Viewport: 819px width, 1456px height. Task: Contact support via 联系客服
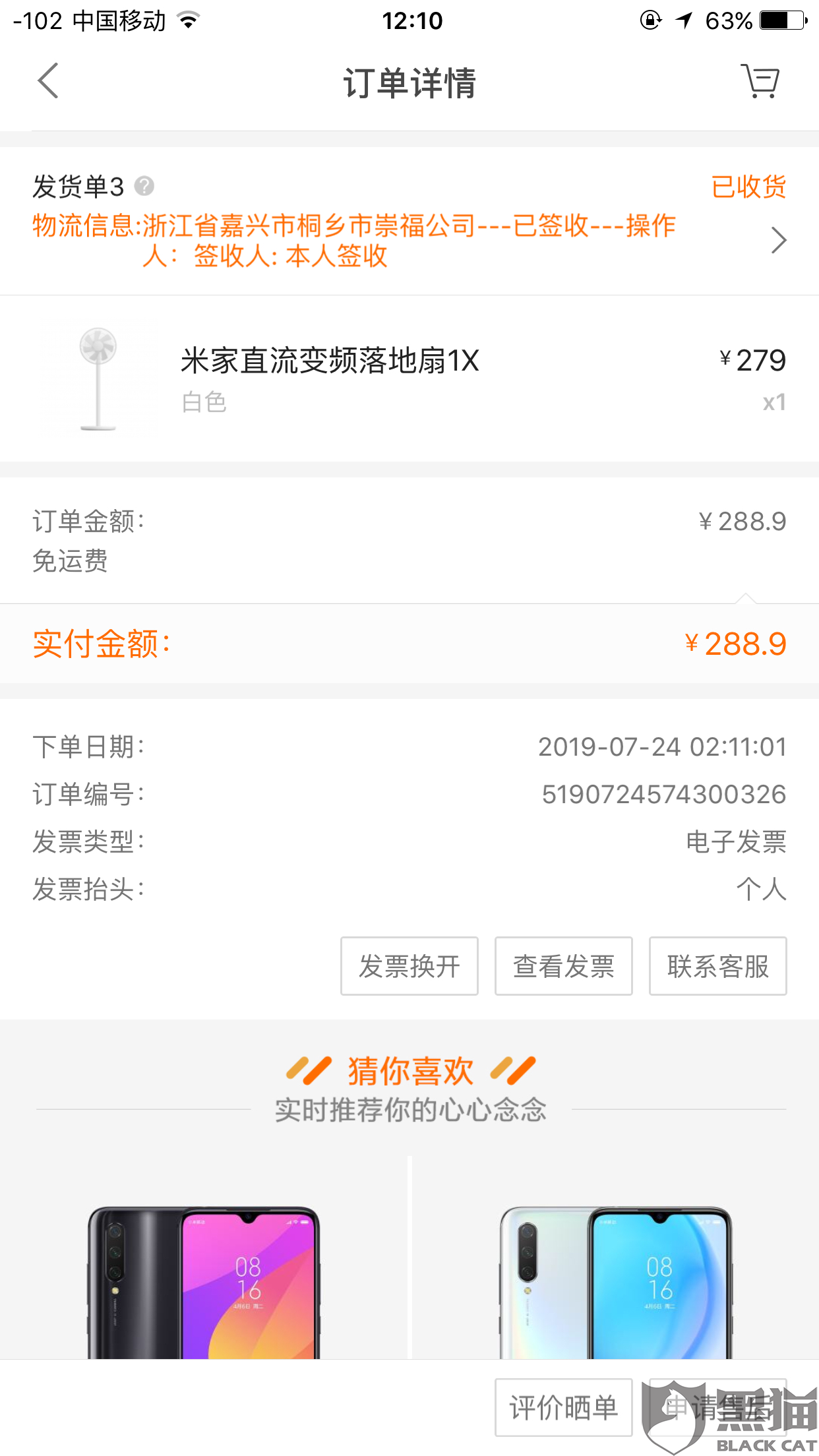(717, 966)
